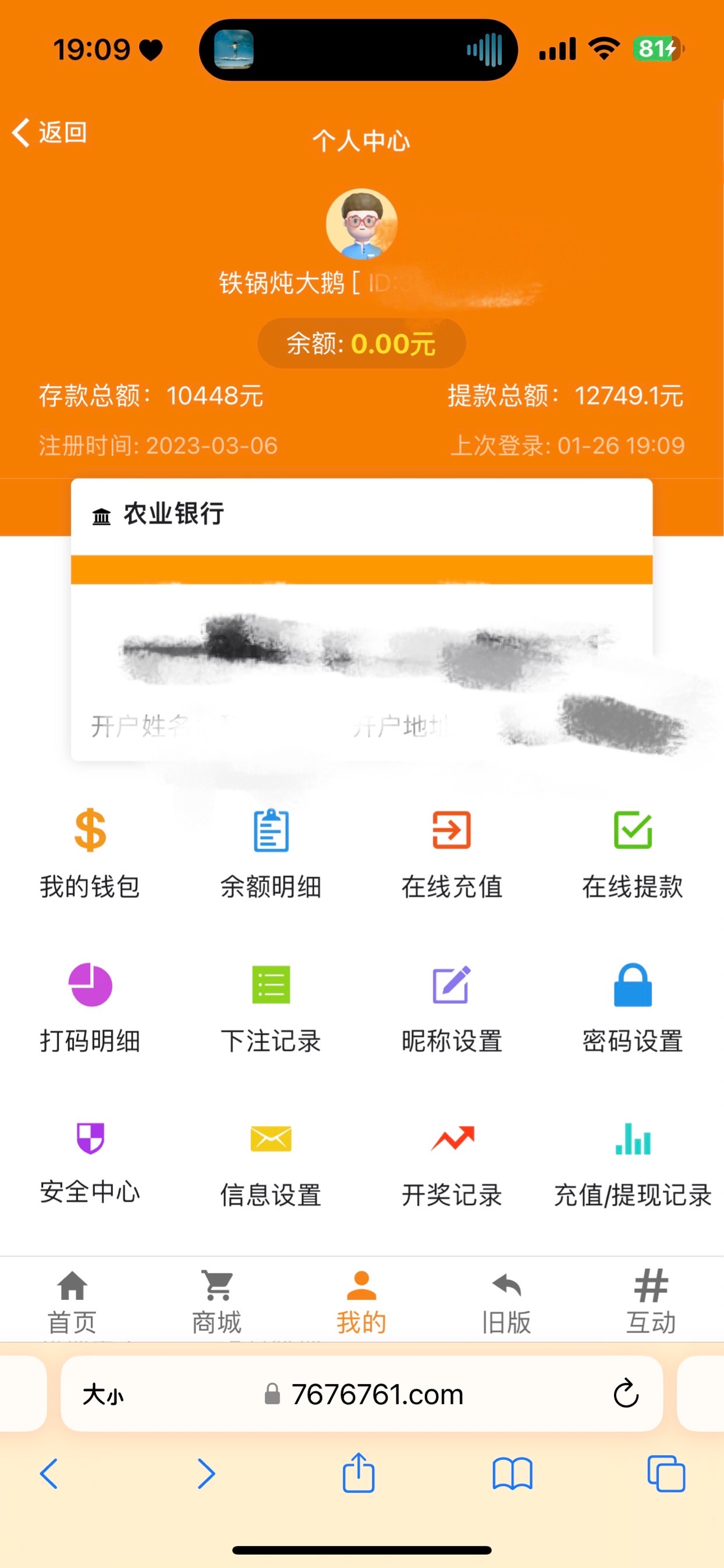Open 昵称设置 nickname settings
Screen dimensions: 724x1568
point(451,1006)
